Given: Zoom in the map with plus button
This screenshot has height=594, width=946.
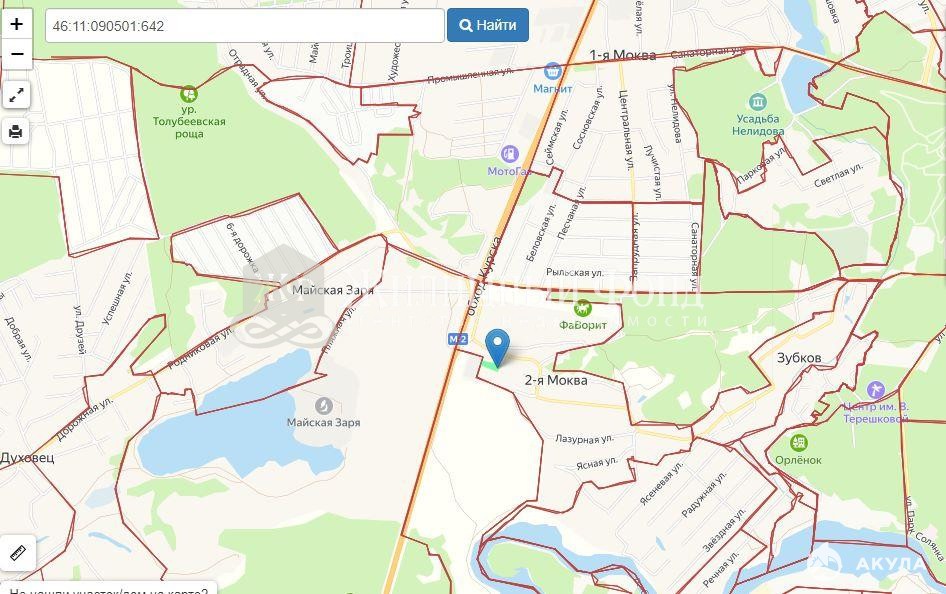Looking at the screenshot, I should click(17, 24).
